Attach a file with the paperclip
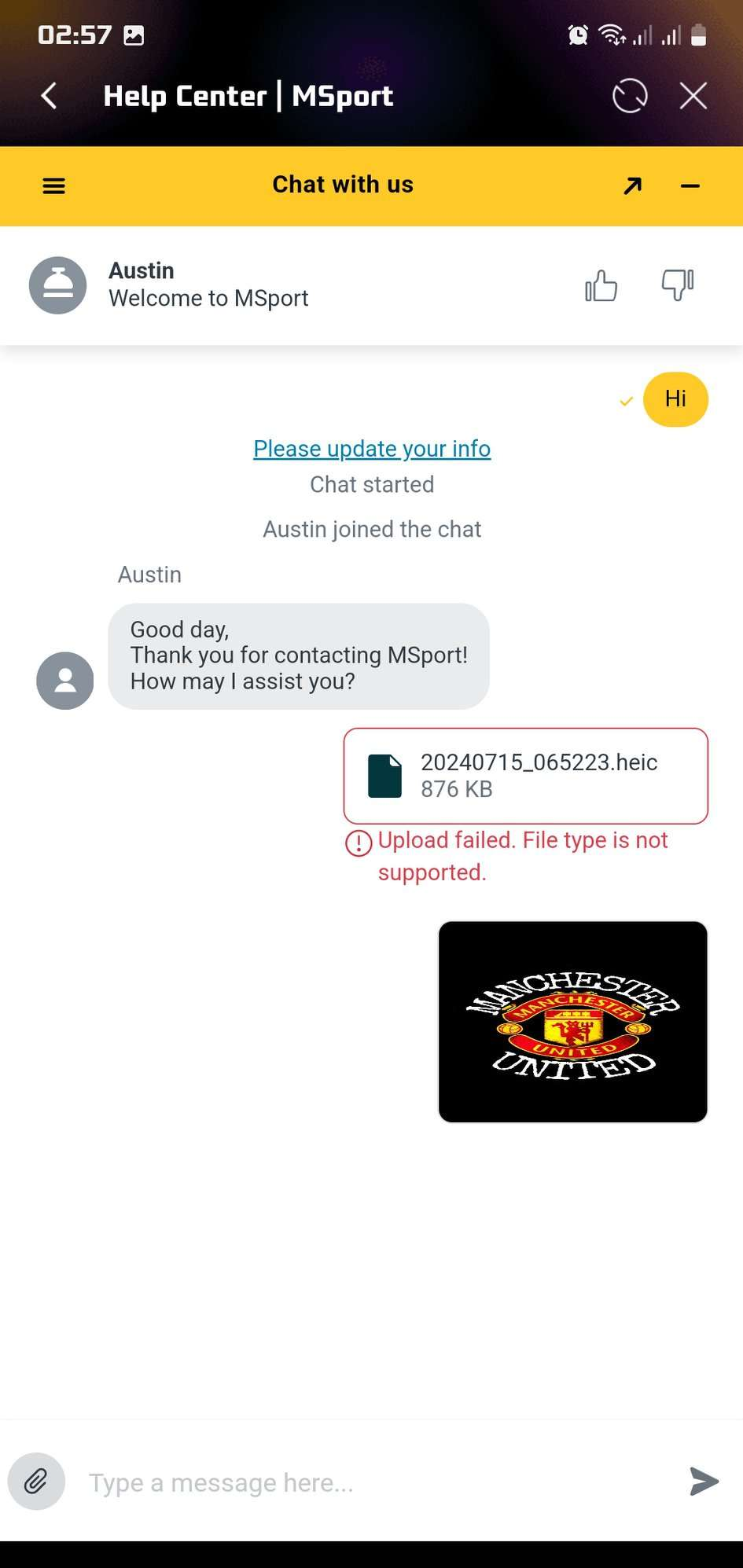 point(36,1482)
